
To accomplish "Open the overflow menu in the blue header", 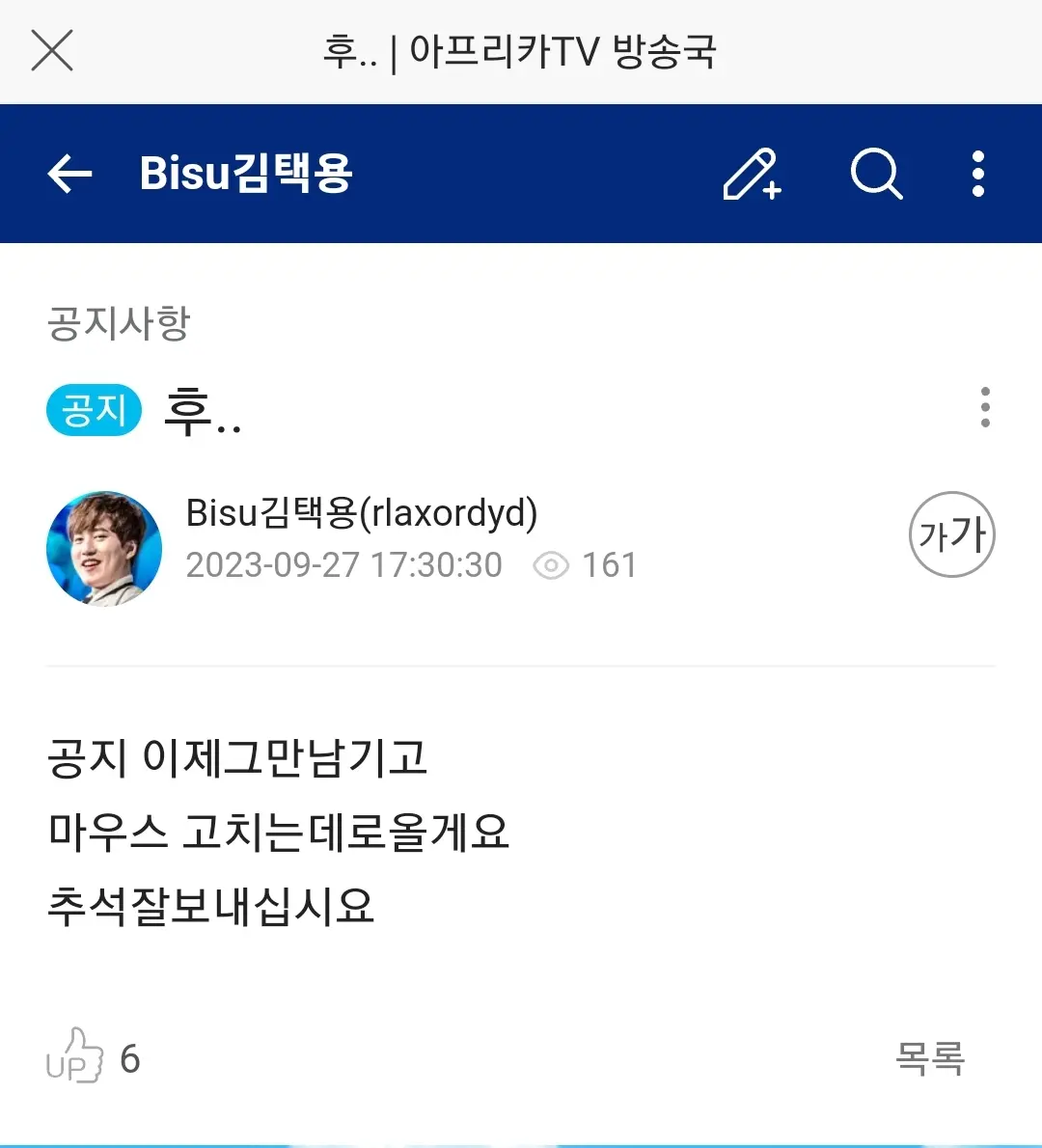I will (x=978, y=175).
